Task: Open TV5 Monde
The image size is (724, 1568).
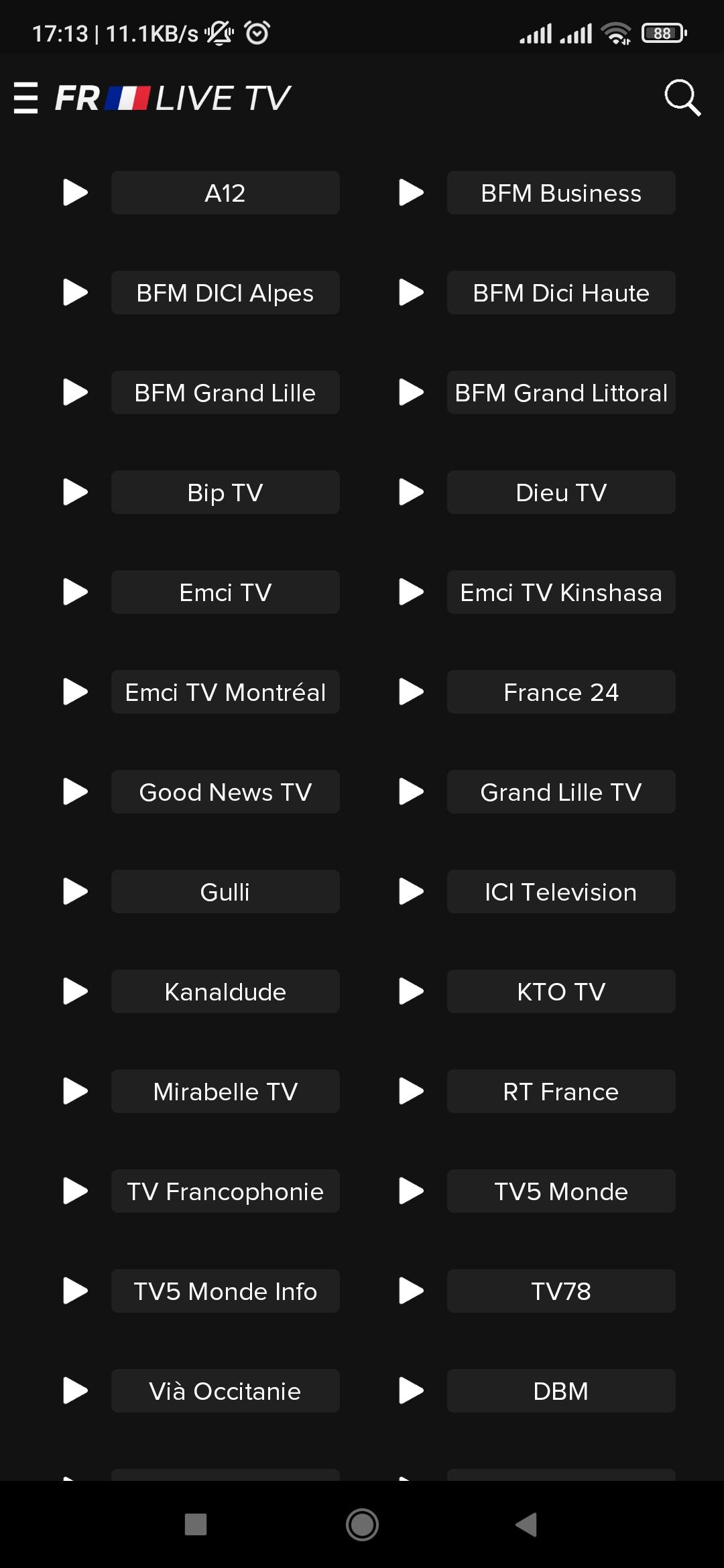Action: point(560,1191)
